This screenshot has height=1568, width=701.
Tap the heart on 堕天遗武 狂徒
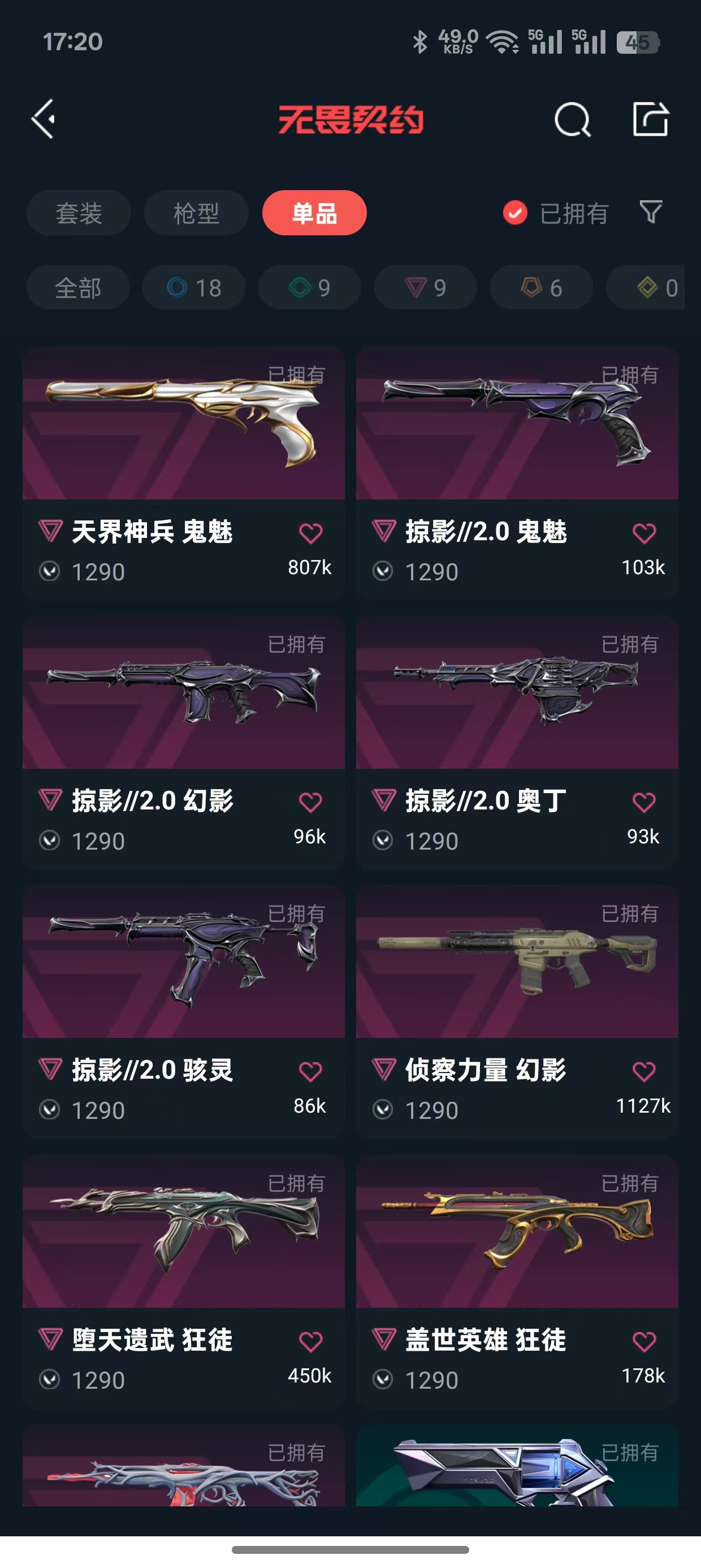pyautogui.click(x=310, y=1341)
